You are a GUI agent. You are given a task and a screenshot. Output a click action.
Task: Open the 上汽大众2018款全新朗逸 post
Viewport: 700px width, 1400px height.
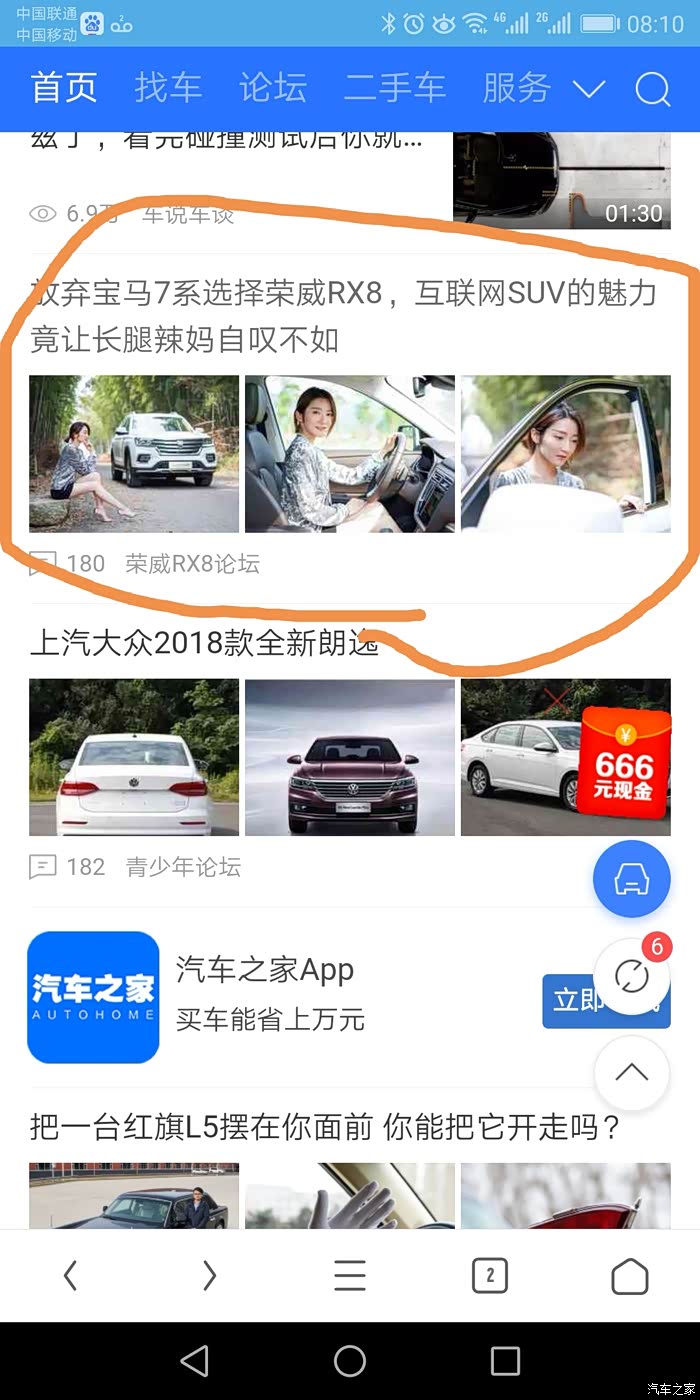[x=205, y=643]
